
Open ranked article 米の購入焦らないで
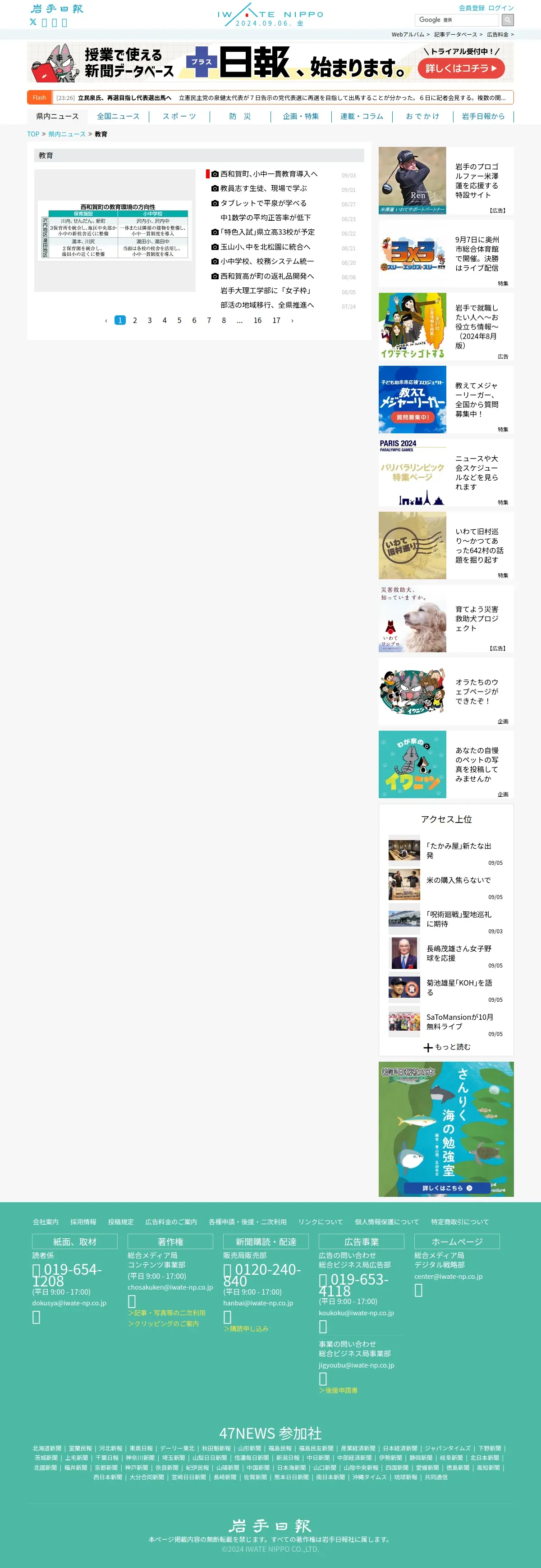458,880
